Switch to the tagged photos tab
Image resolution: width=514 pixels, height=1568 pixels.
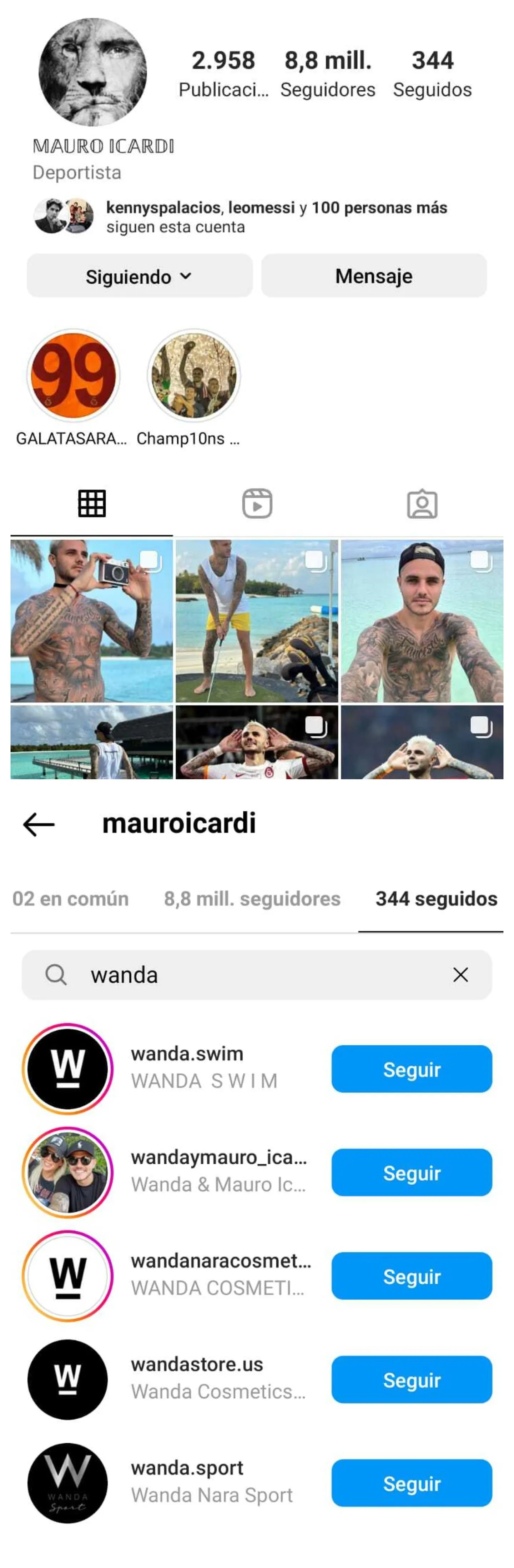click(x=422, y=504)
